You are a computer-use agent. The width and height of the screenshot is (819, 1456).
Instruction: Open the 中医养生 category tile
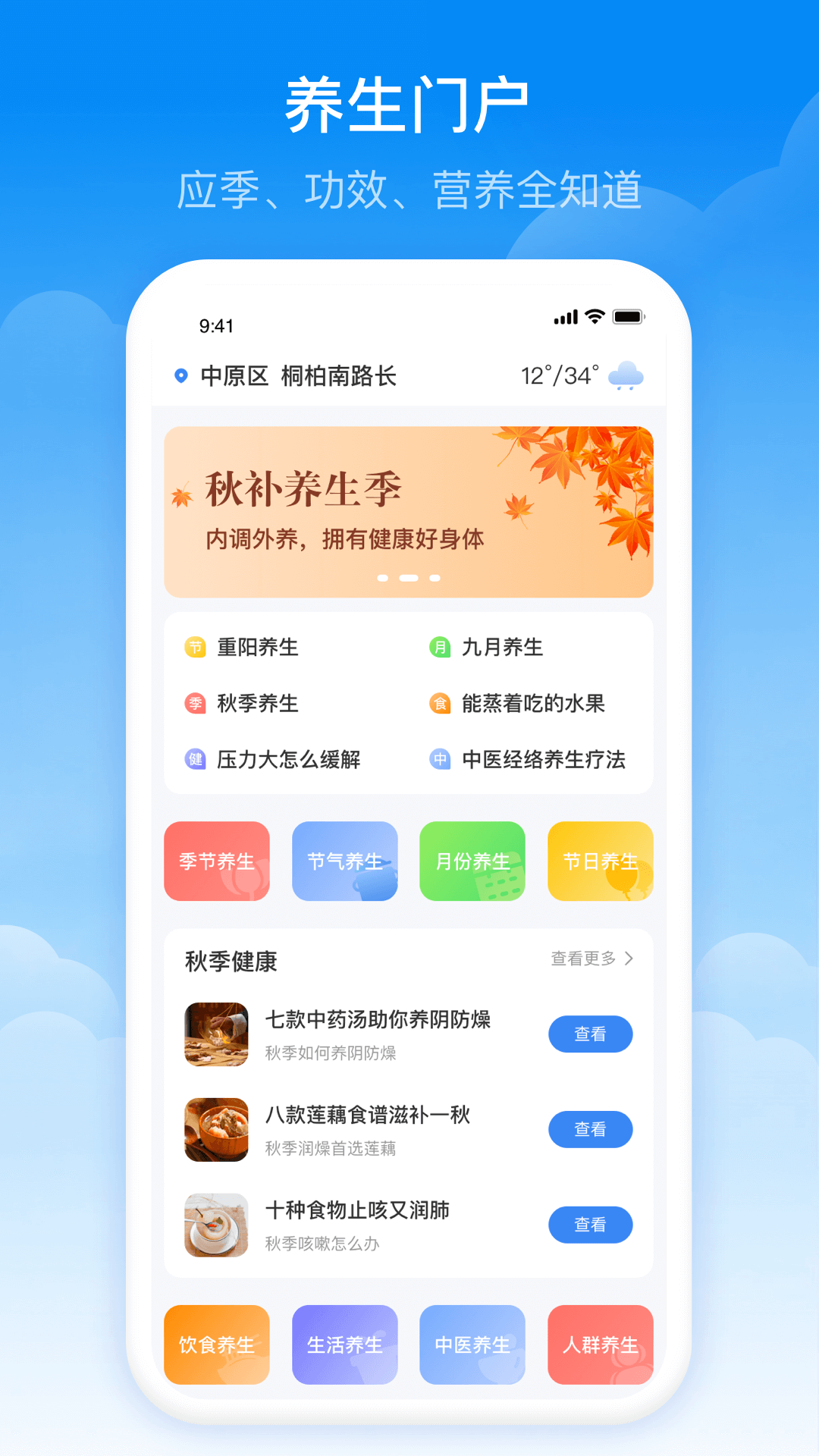pos(472,1344)
